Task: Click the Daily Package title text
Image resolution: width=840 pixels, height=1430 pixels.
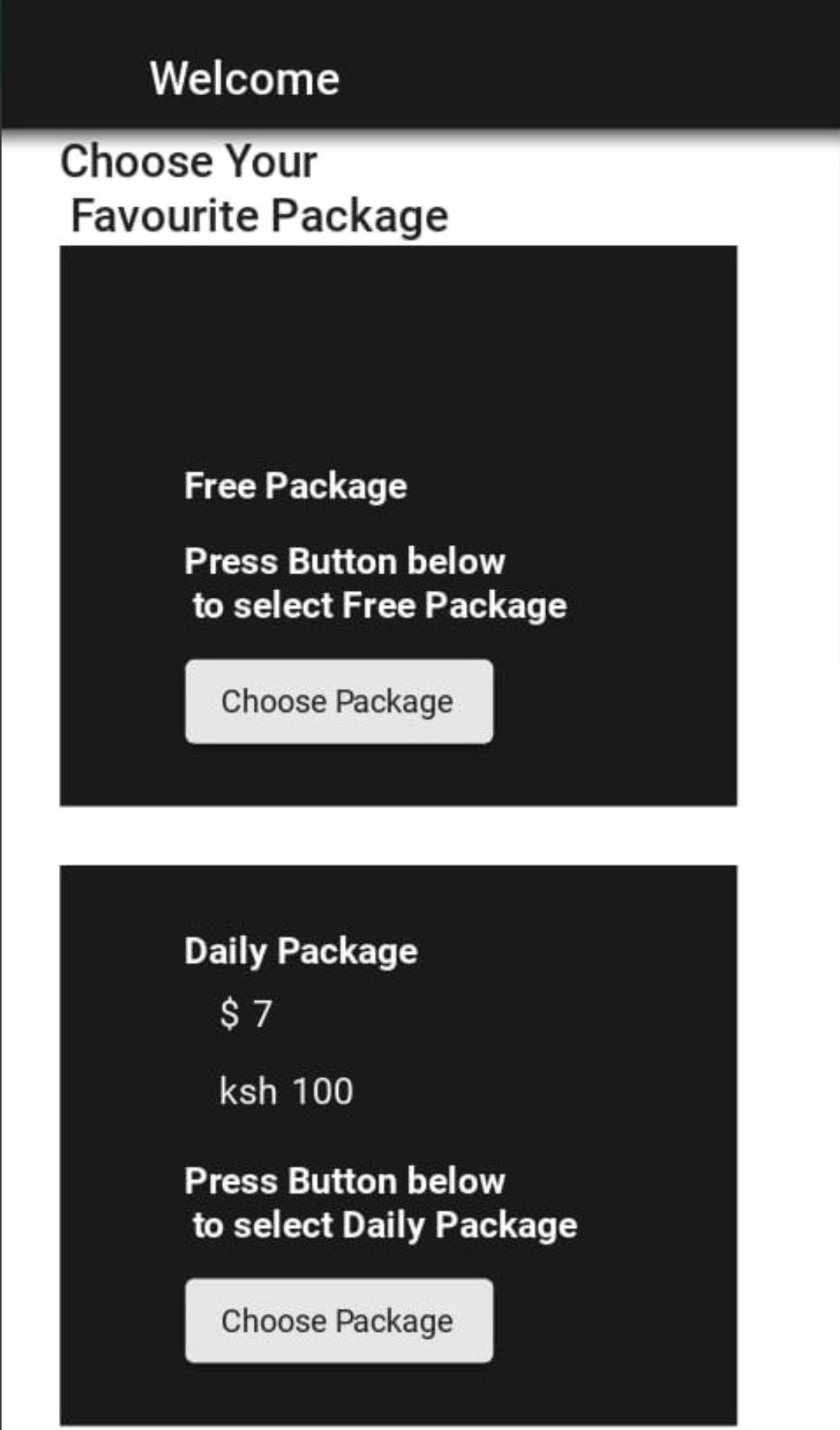Action: coord(299,951)
